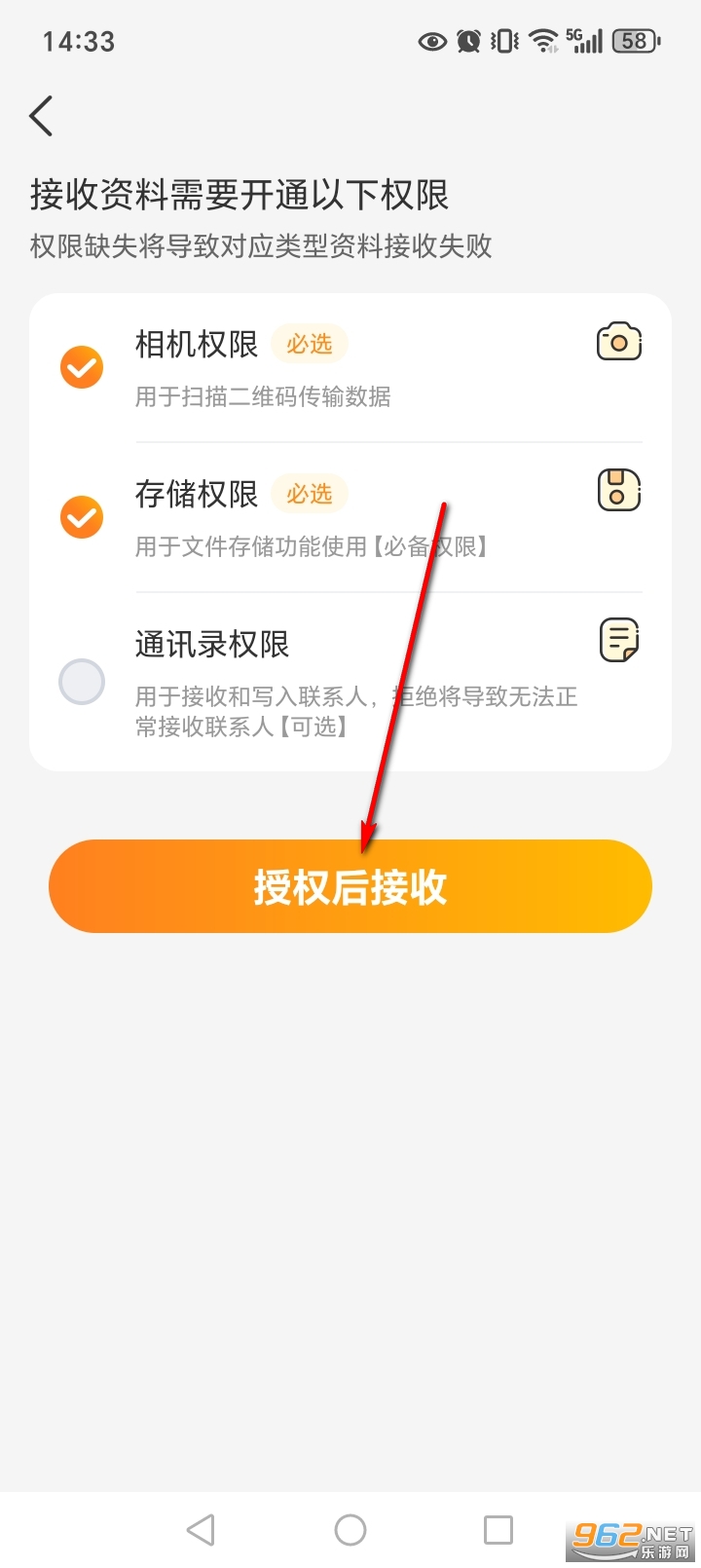This screenshot has height=1568, width=701.
Task: Uncheck the 存储权限 storage permission
Action: click(82, 516)
